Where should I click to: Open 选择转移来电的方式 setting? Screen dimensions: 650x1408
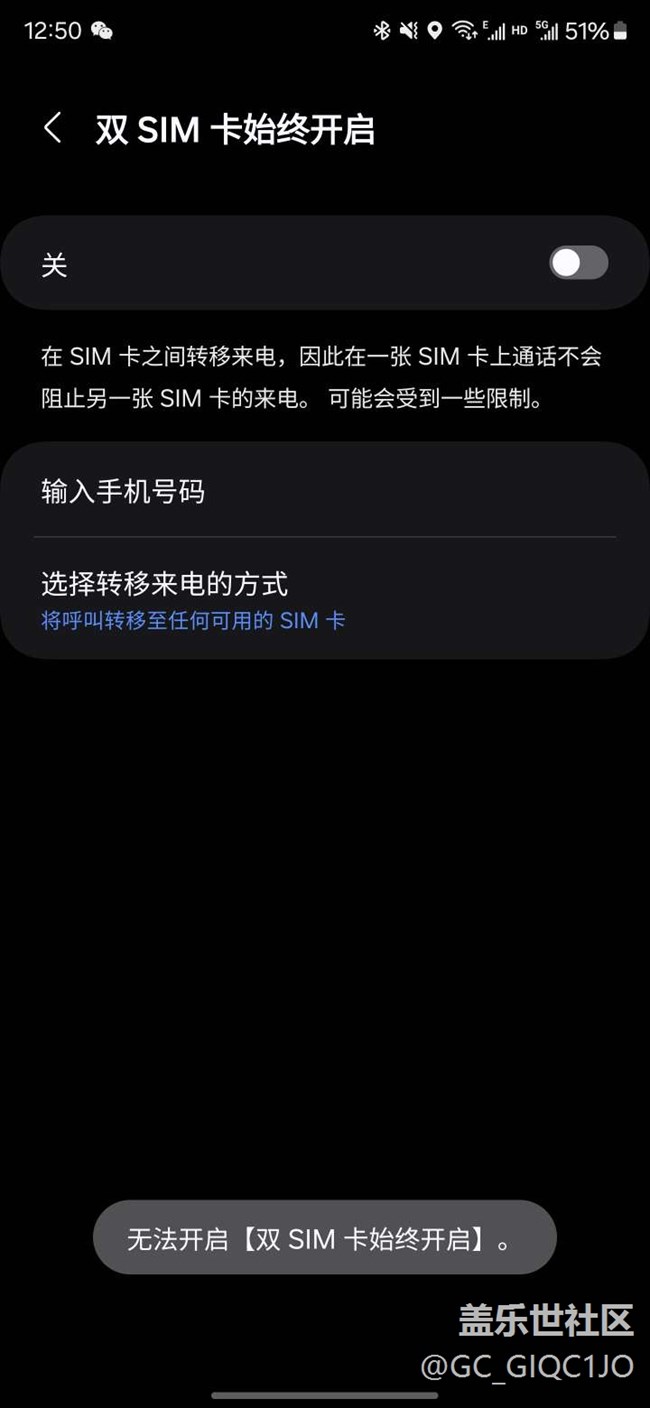324,599
